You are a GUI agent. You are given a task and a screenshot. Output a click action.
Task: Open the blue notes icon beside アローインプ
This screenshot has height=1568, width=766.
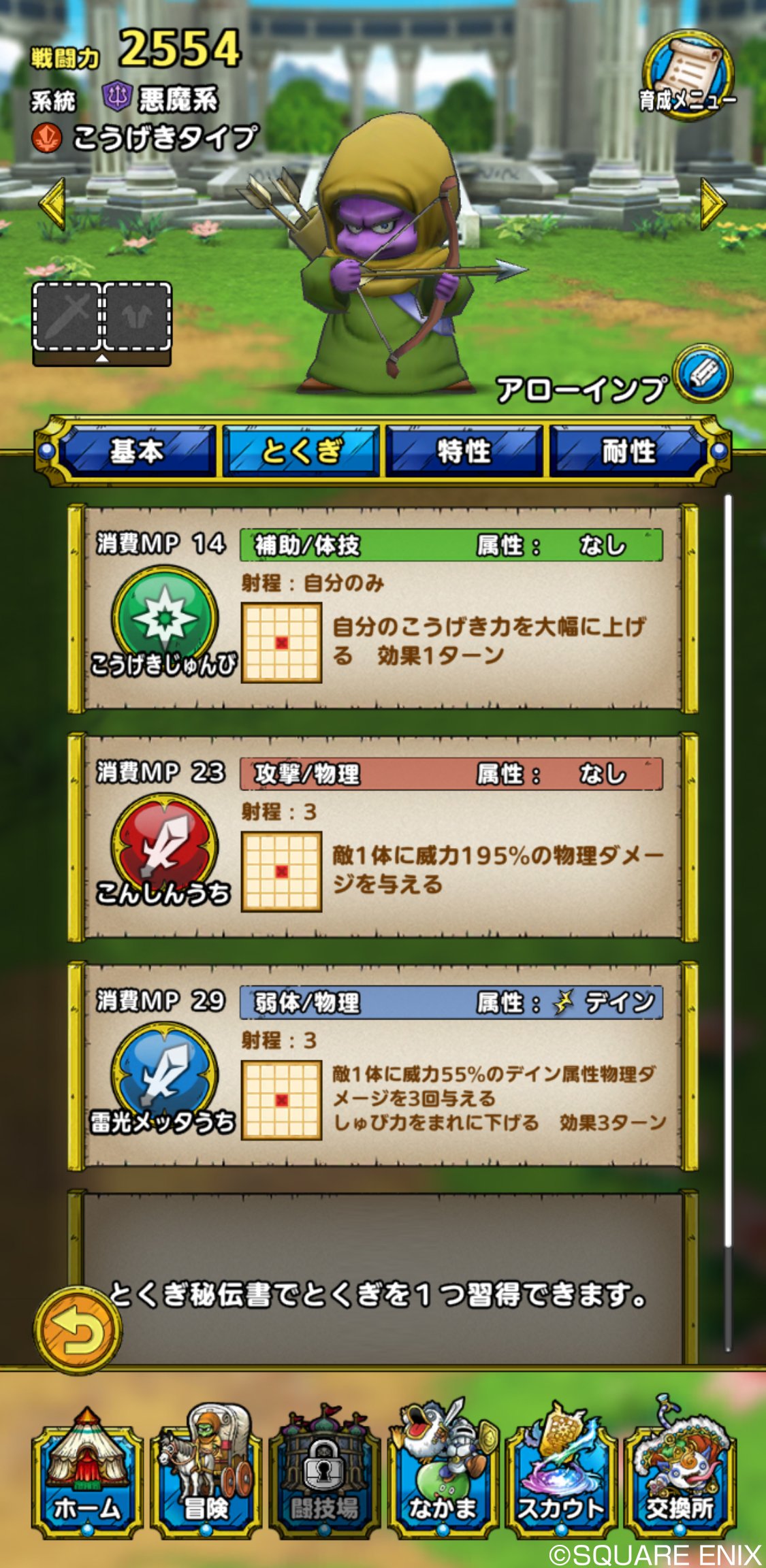pos(703,373)
